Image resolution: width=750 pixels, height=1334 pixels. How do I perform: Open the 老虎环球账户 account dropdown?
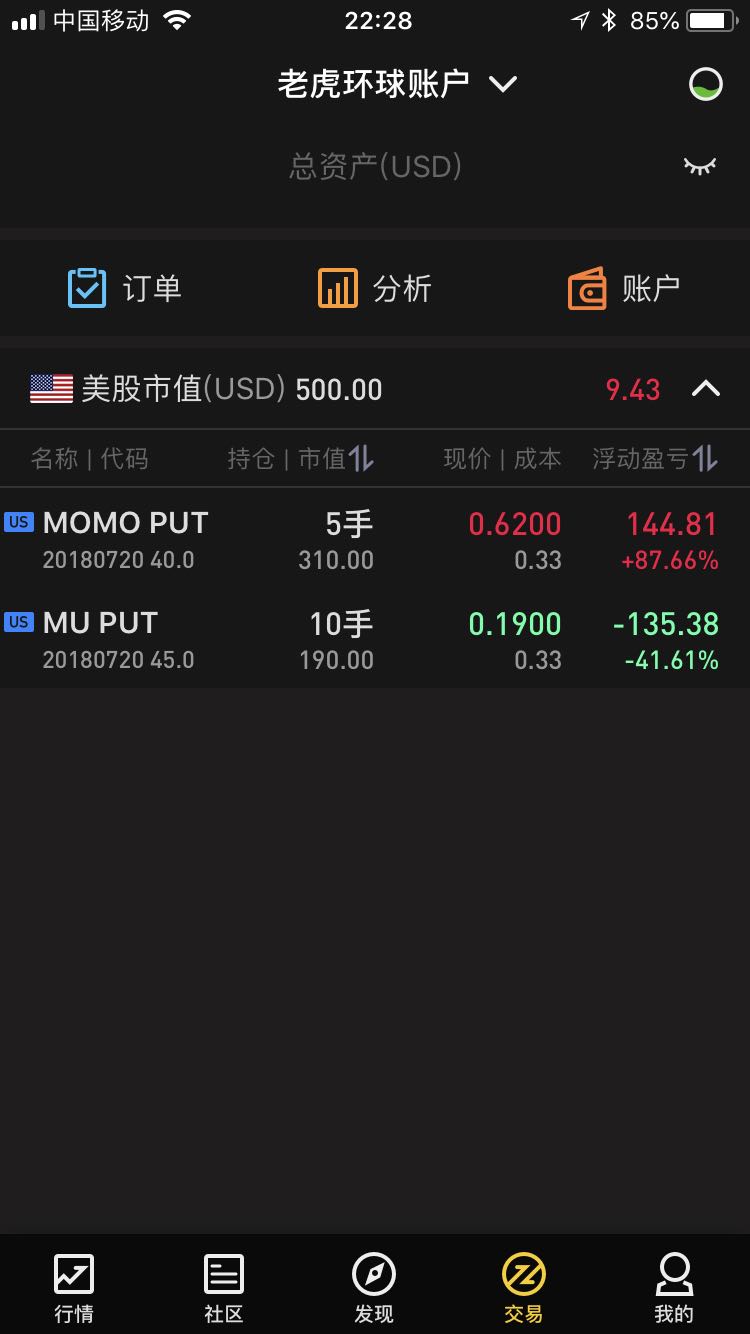click(397, 84)
